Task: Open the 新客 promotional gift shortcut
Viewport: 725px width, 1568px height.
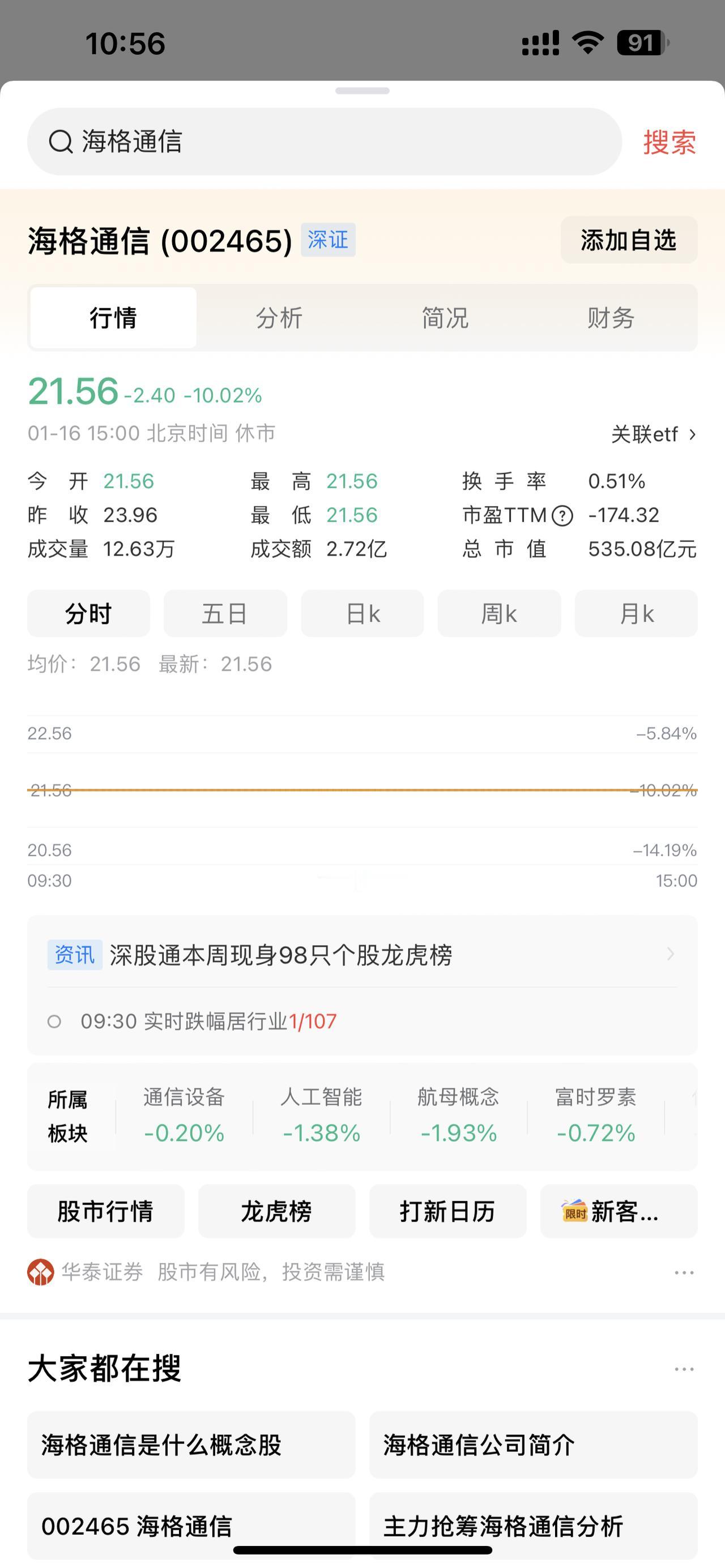Action: pos(619,1211)
